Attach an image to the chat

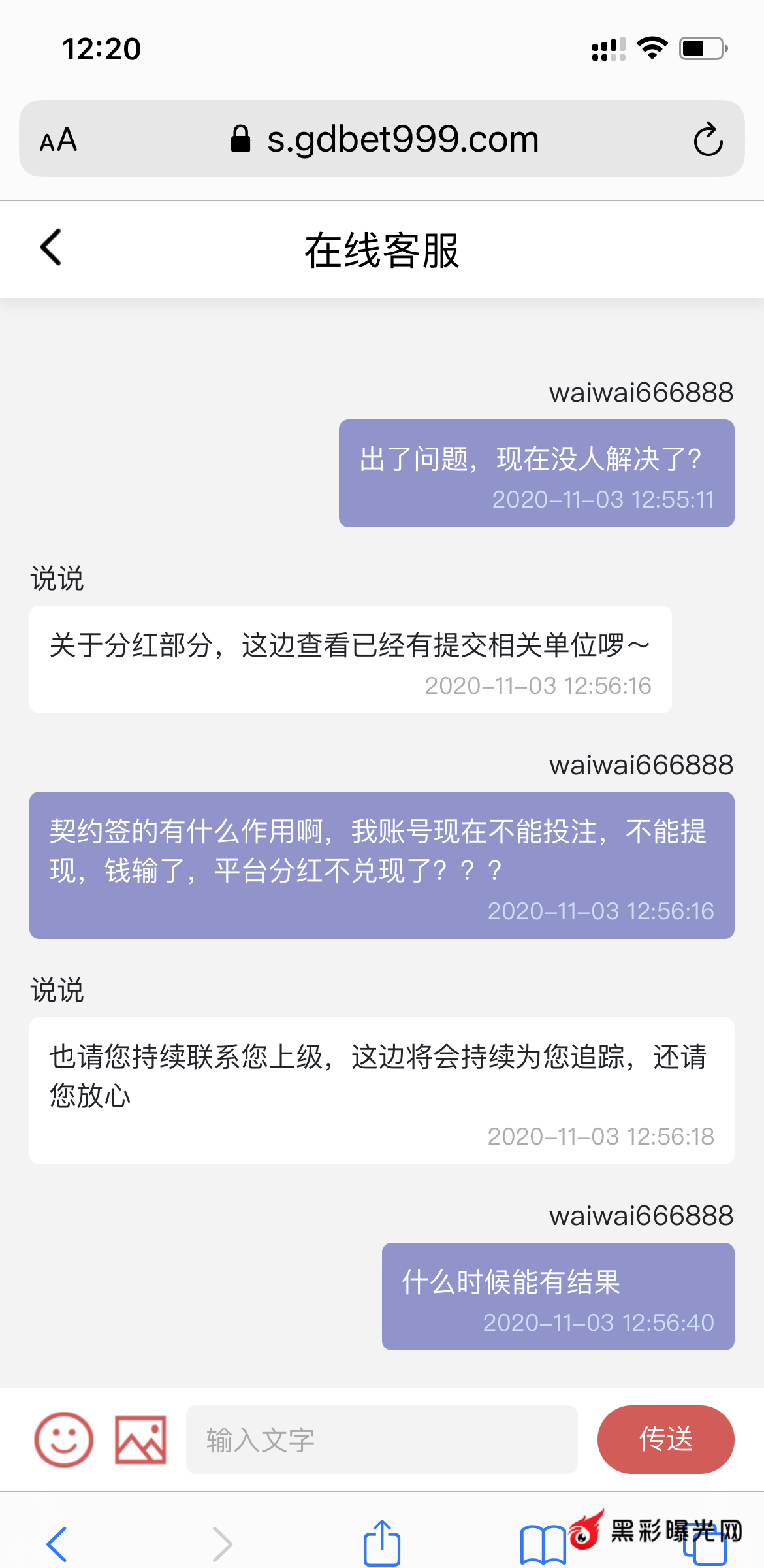point(140,1440)
